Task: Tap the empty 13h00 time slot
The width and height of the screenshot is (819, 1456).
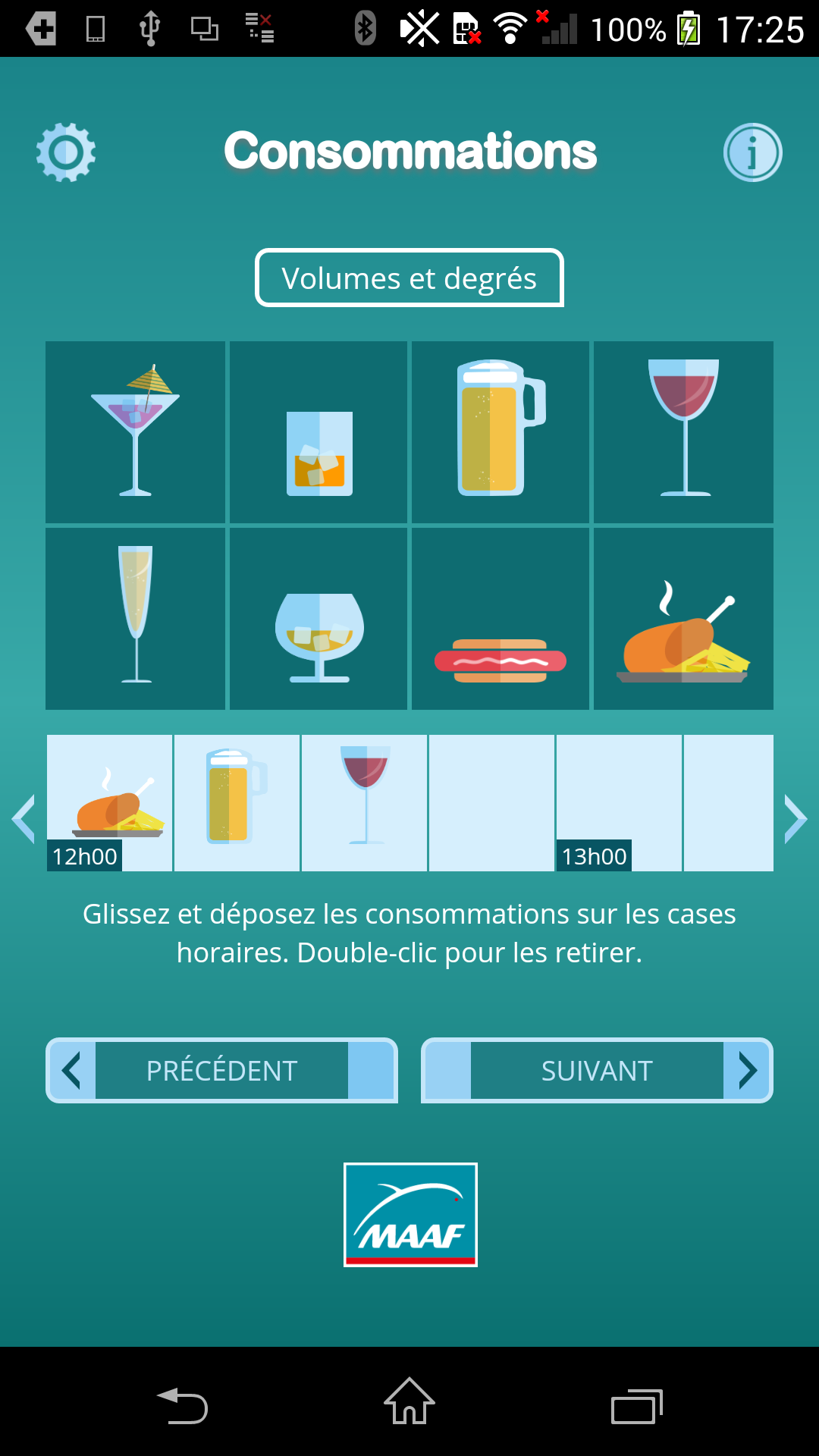Action: pyautogui.click(x=619, y=802)
